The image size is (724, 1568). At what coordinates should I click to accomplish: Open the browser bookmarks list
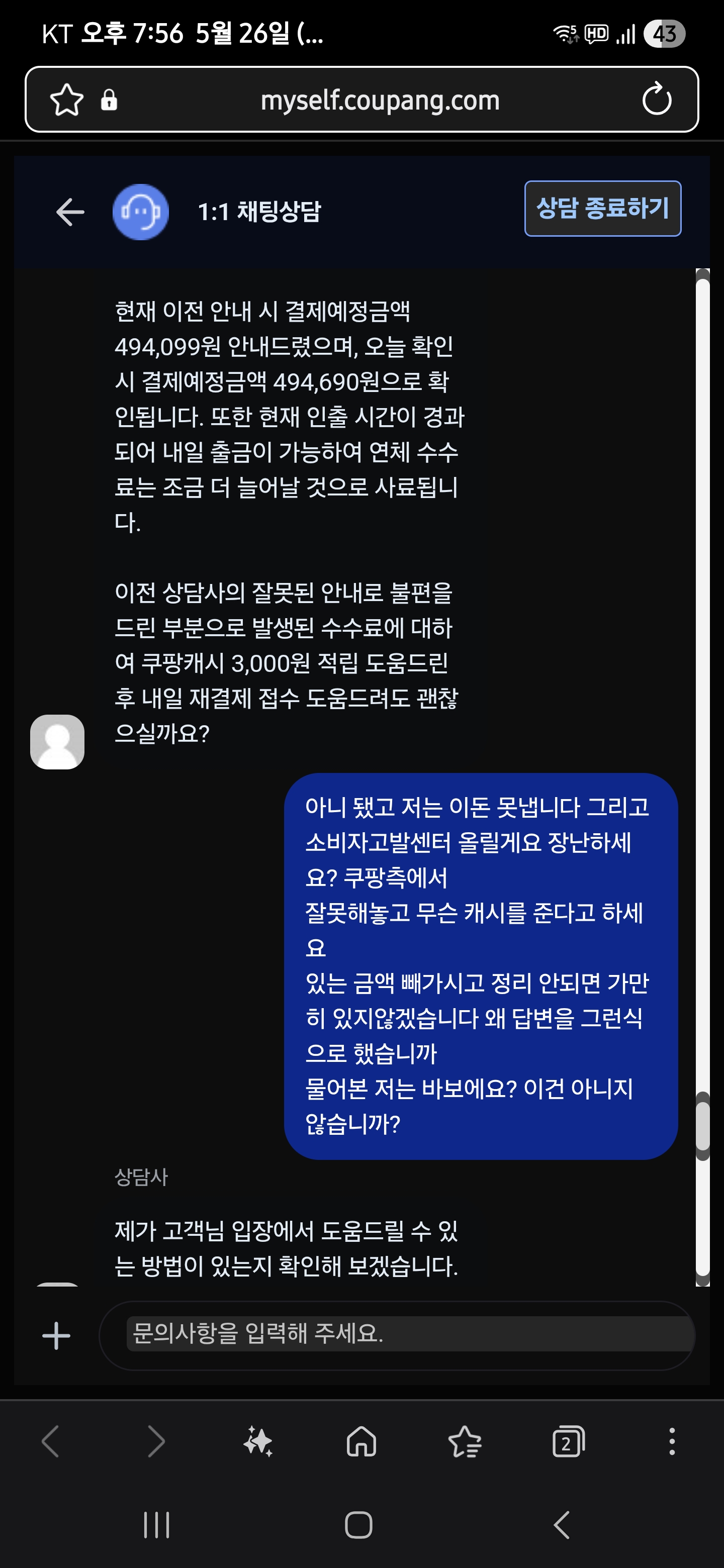(465, 1441)
